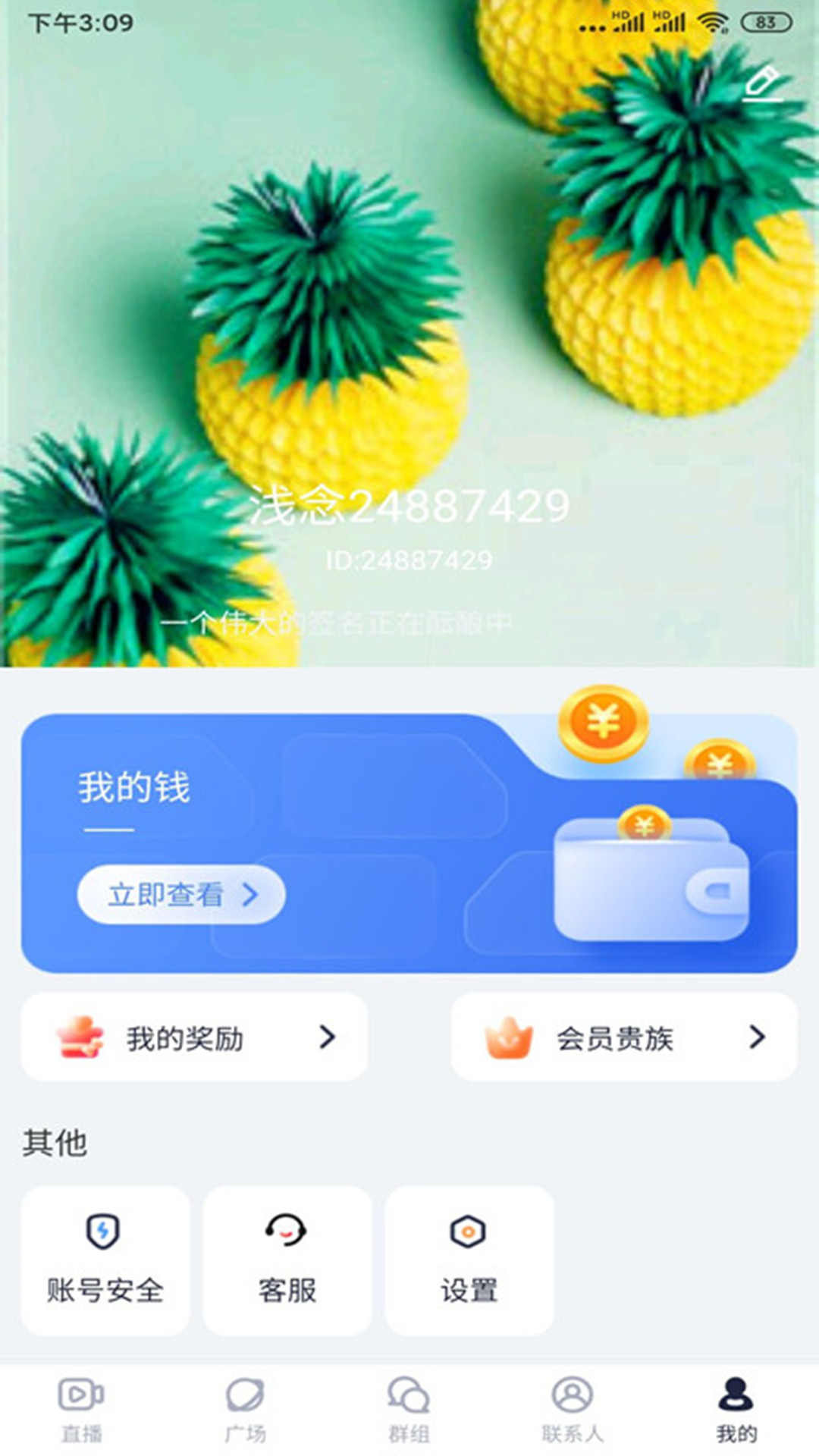
Task: Tap the 我的 tab
Action: pyautogui.click(x=736, y=1410)
